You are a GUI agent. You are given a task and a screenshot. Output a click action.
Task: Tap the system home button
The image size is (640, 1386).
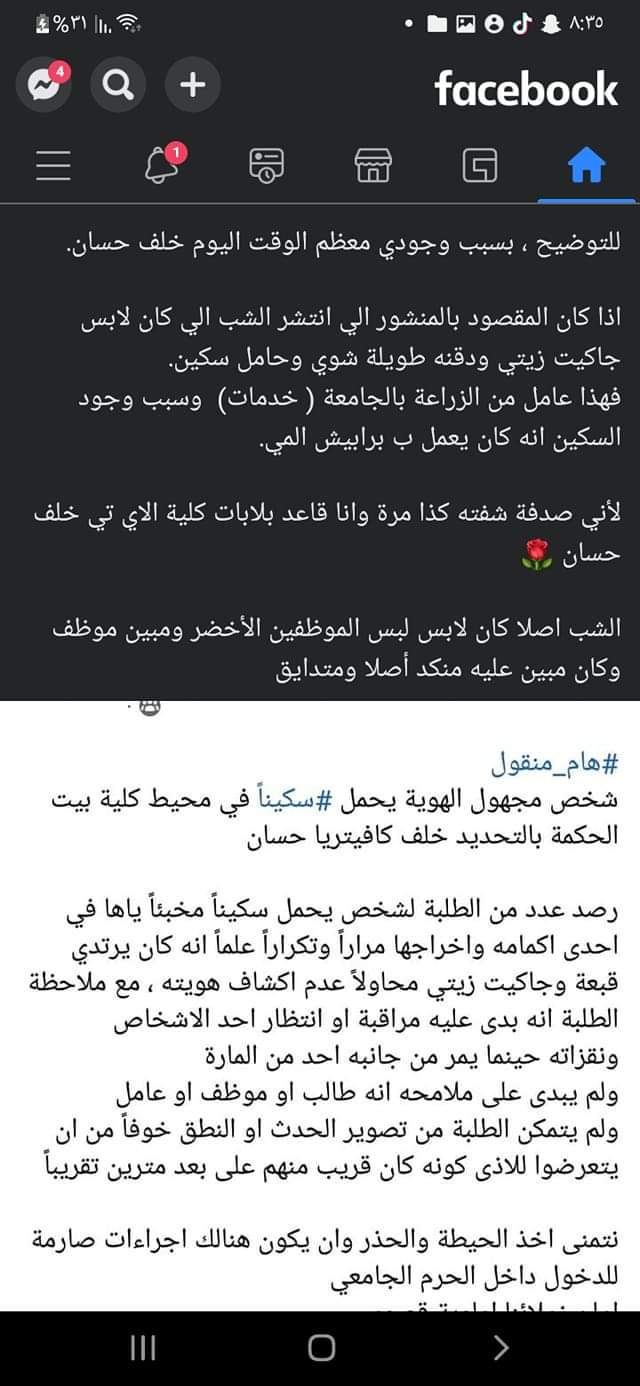(321, 1348)
